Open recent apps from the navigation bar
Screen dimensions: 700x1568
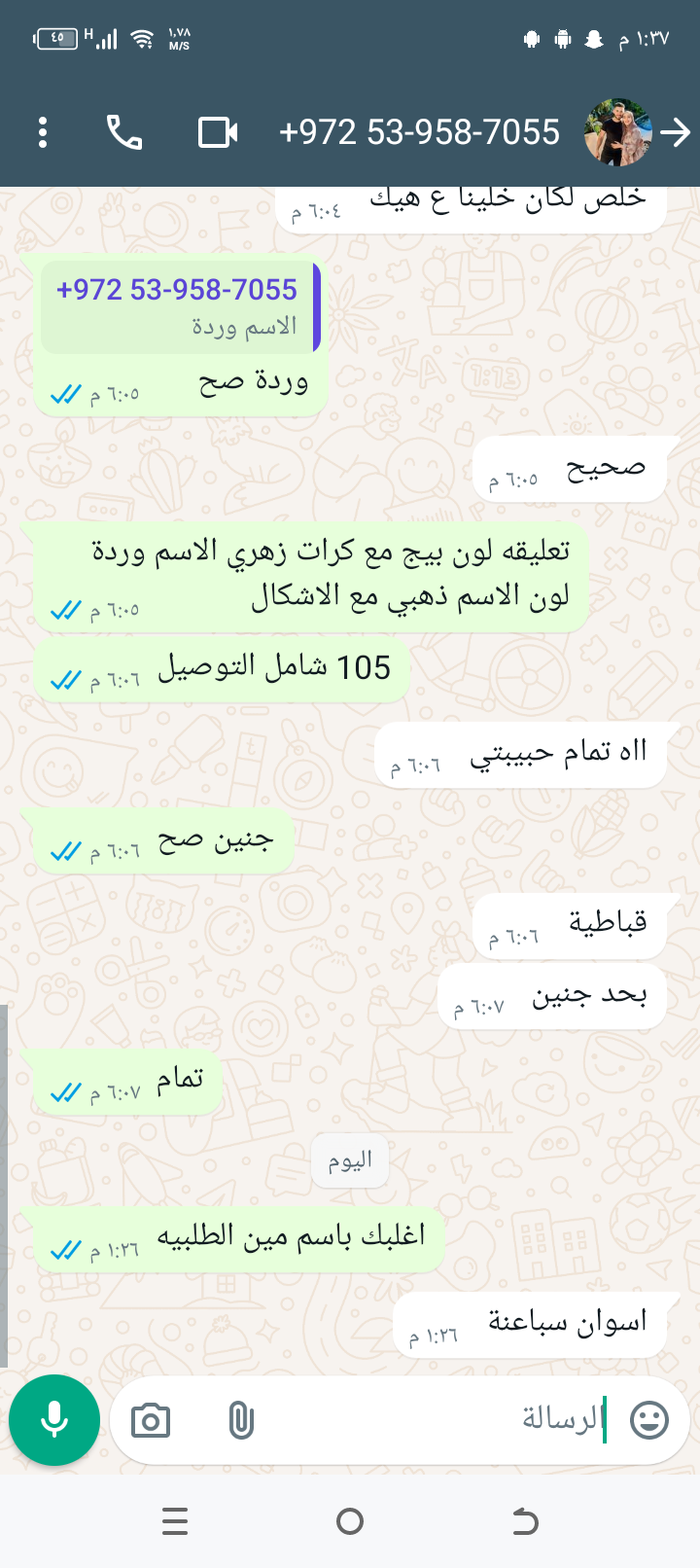coord(175,1521)
